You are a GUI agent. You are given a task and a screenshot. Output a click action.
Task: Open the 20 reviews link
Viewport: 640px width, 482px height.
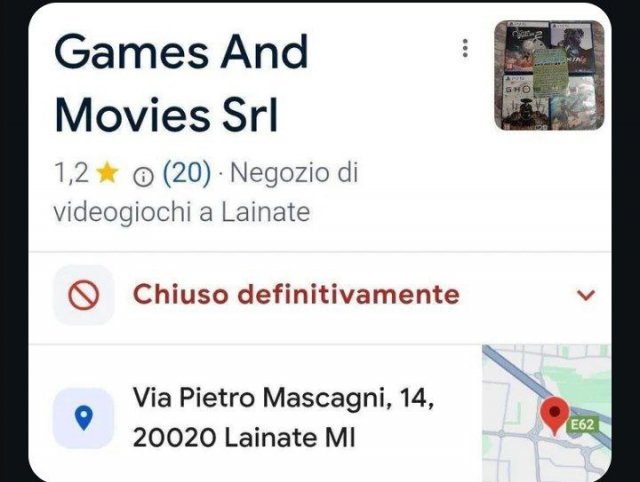(x=186, y=174)
